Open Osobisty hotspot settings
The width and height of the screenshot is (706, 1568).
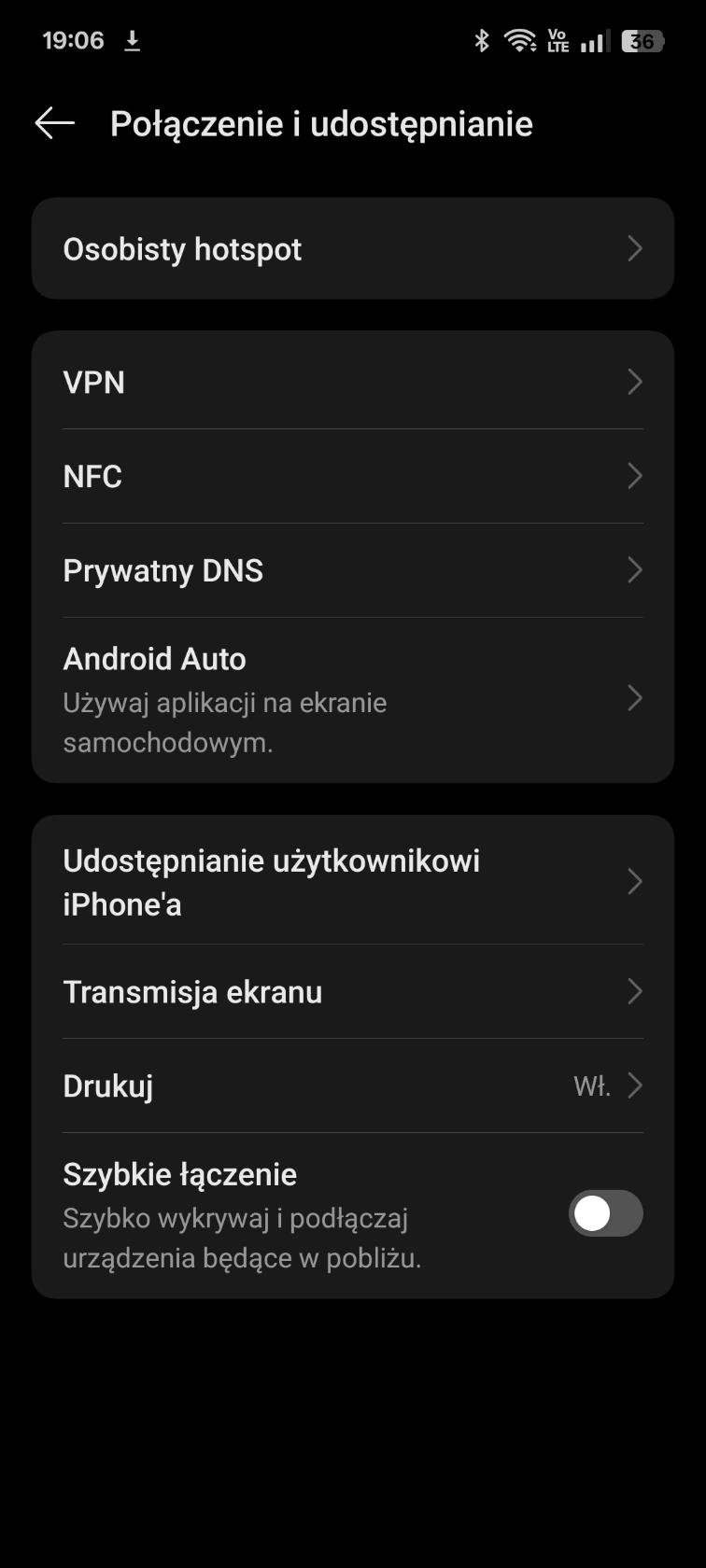pyautogui.click(x=353, y=248)
